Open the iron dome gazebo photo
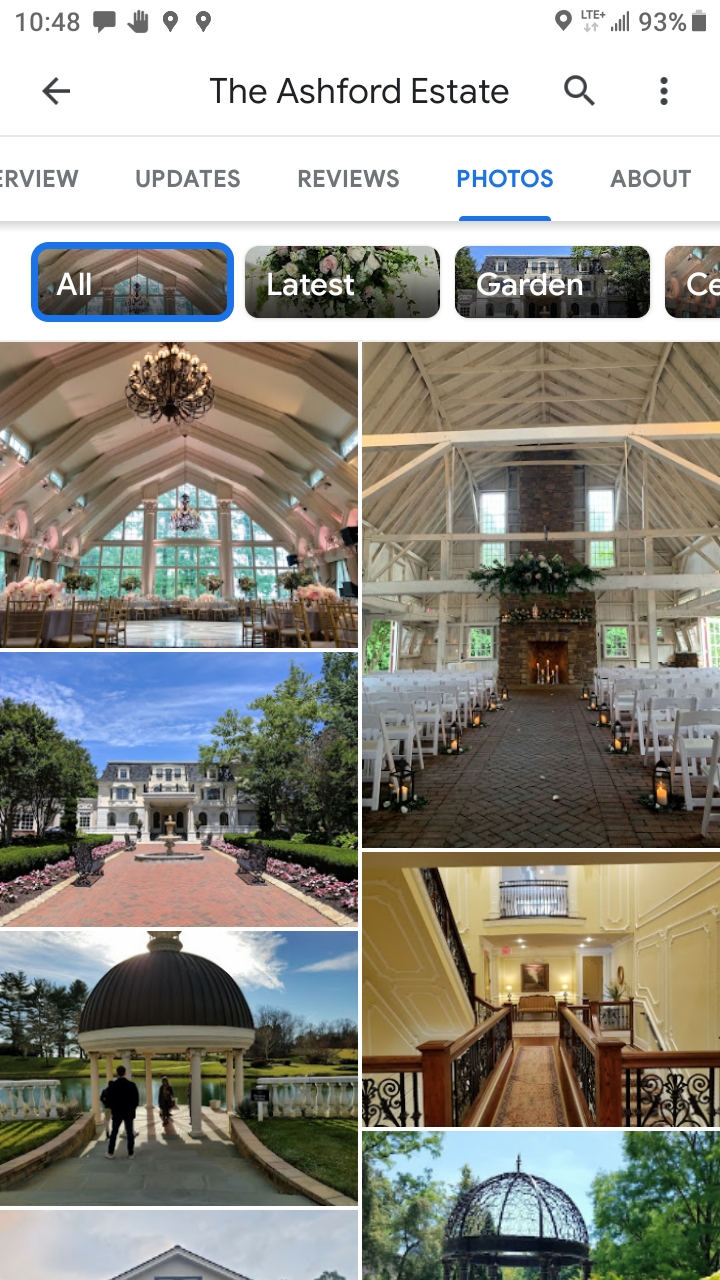The width and height of the screenshot is (720, 1280). [x=541, y=1205]
